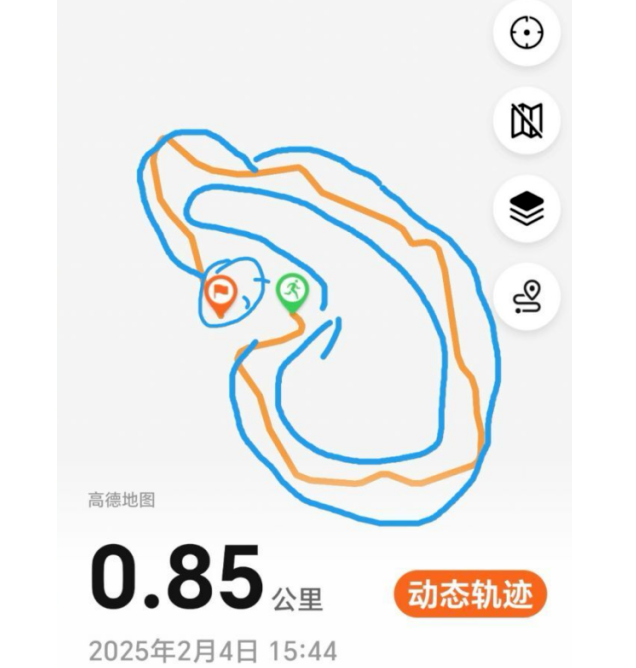Recenter the map on current location
Viewport: 636px width, 668px height.
click(526, 33)
